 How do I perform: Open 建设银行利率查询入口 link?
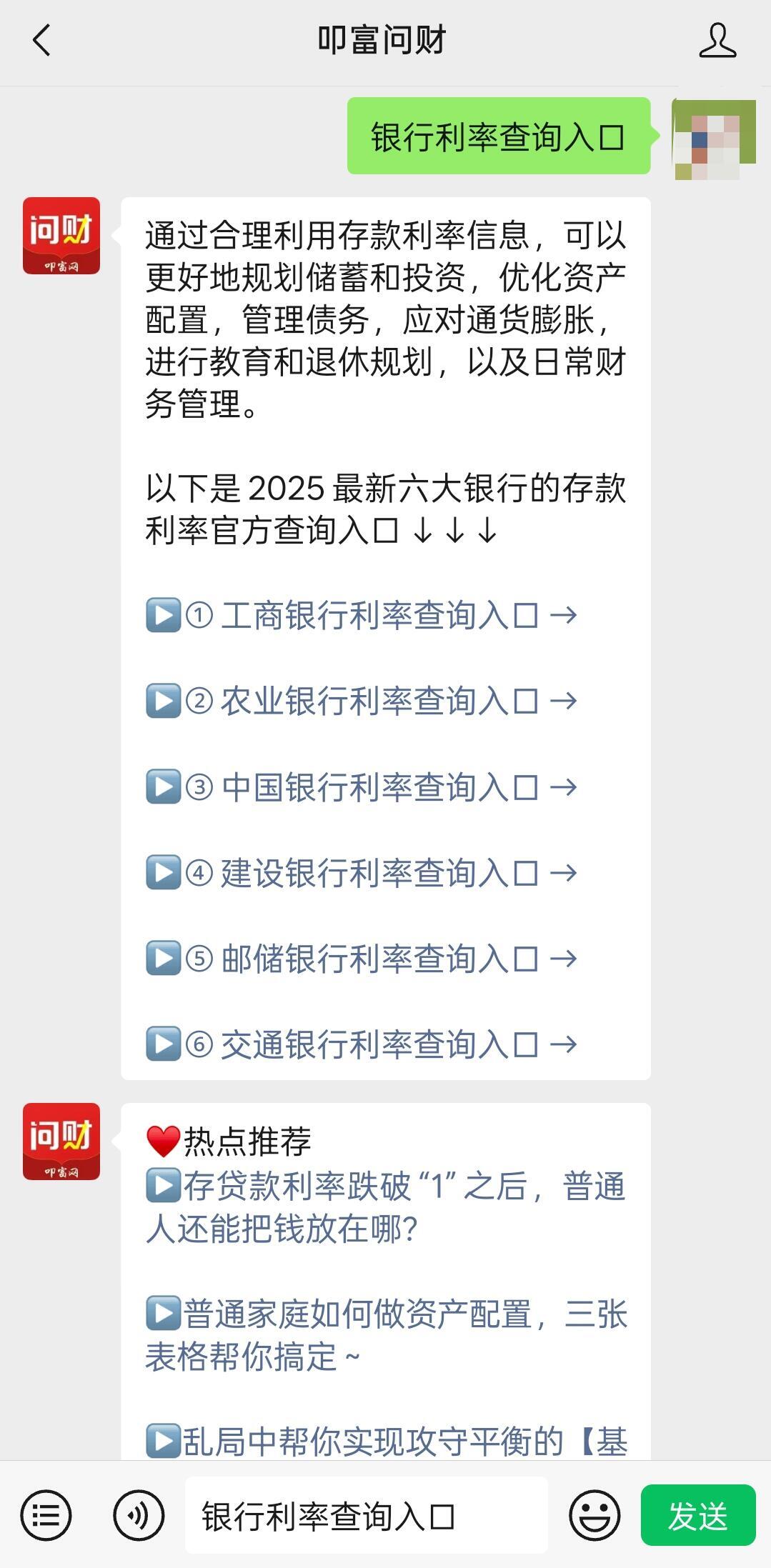379,873
